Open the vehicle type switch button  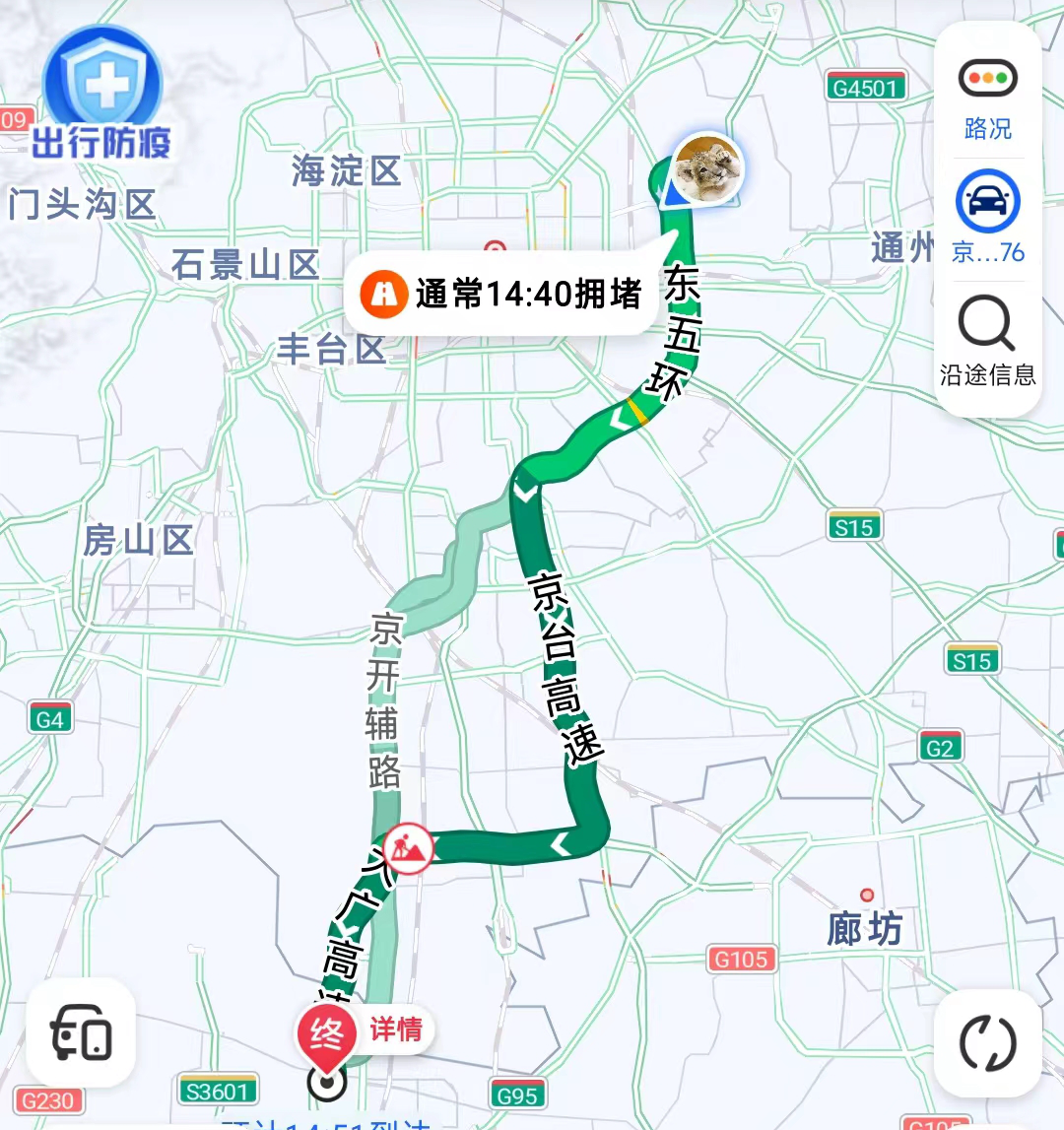coord(81,1032)
